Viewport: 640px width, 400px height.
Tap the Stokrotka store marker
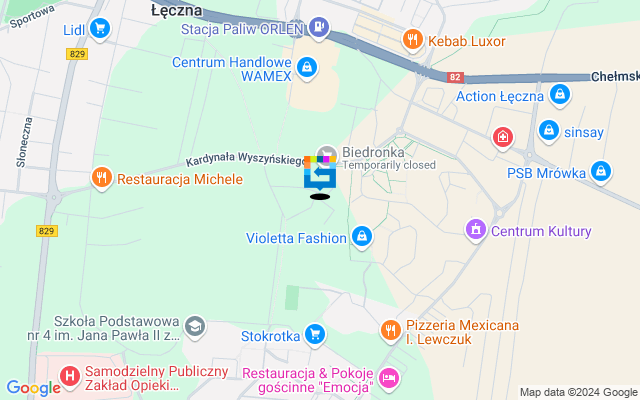click(x=315, y=335)
